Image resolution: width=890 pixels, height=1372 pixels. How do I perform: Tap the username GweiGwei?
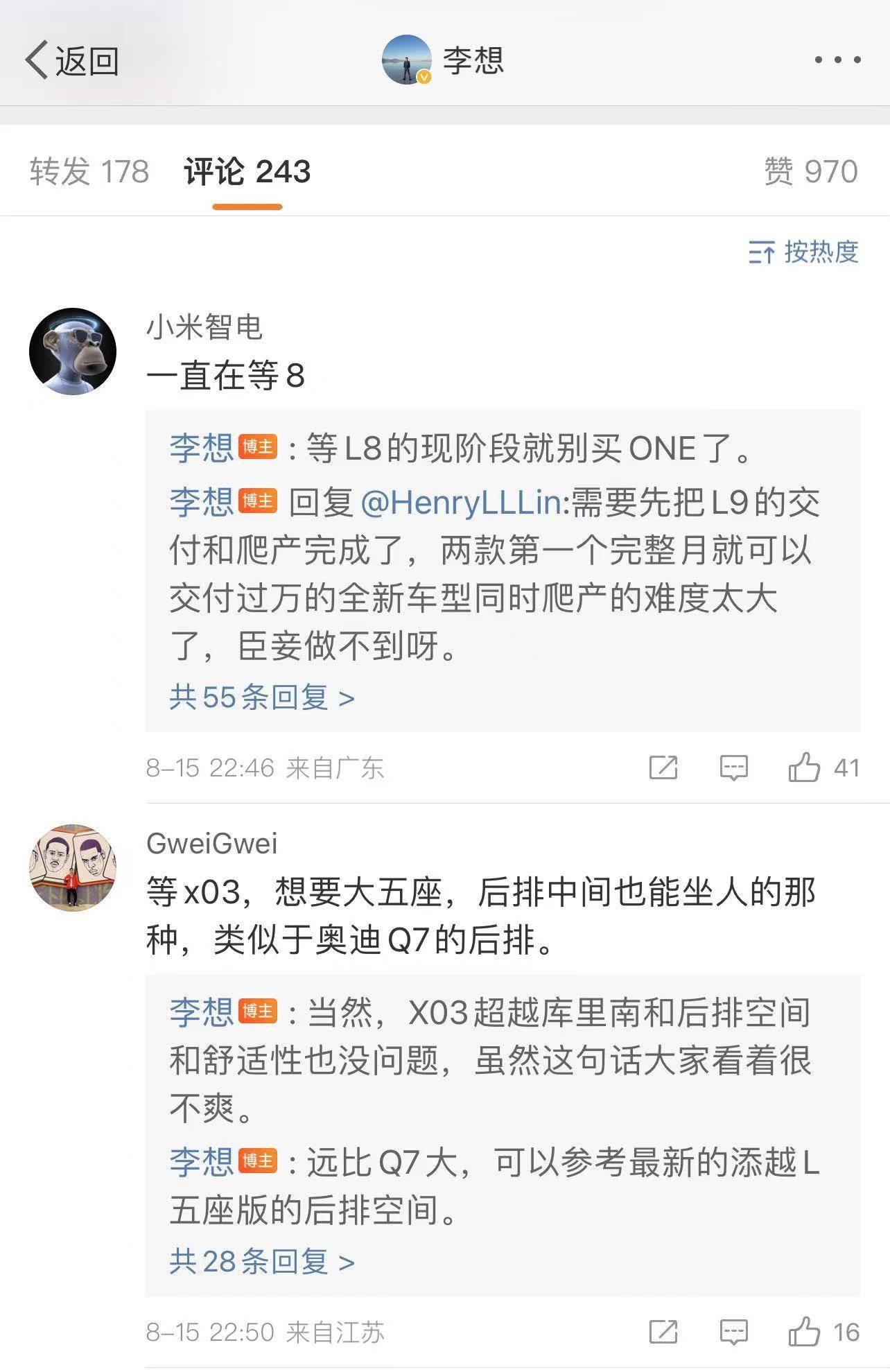212,844
